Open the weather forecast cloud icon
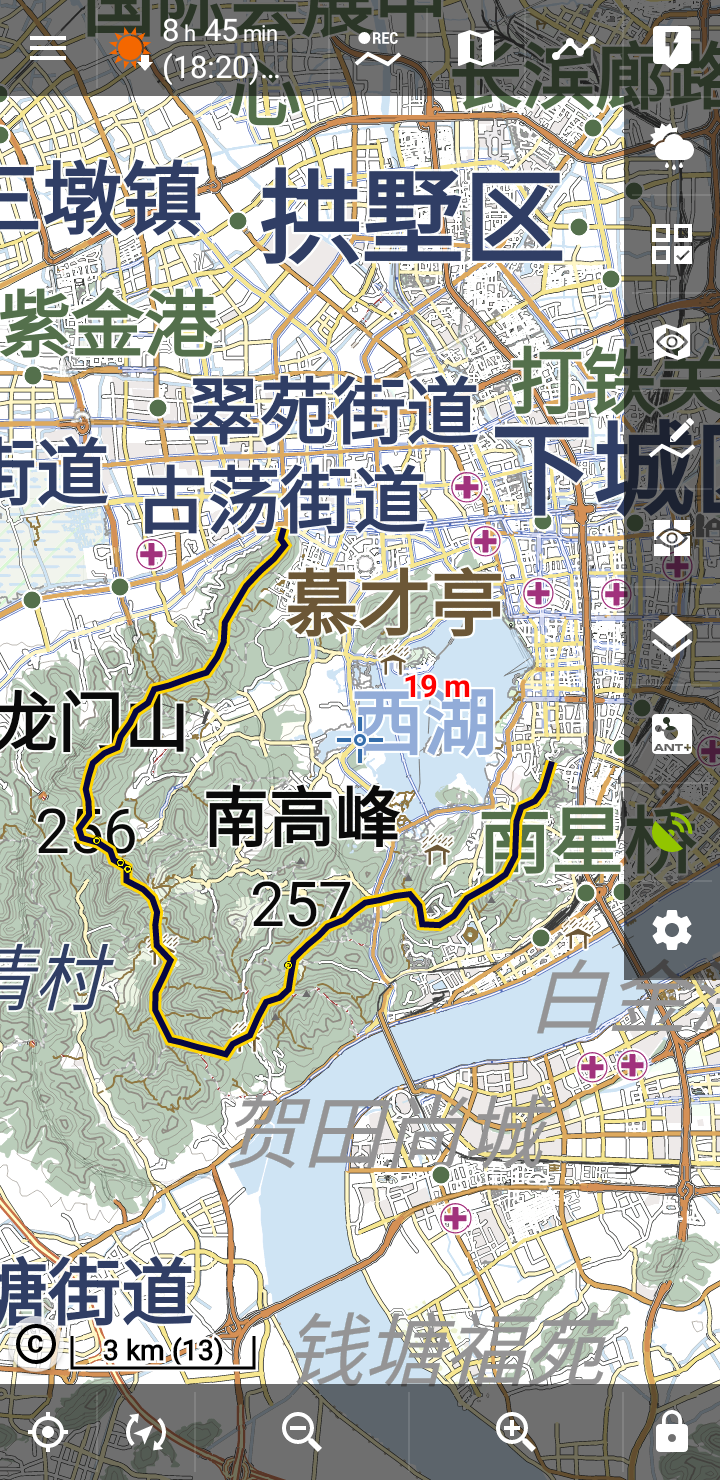Image resolution: width=720 pixels, height=1480 pixels. [x=672, y=147]
